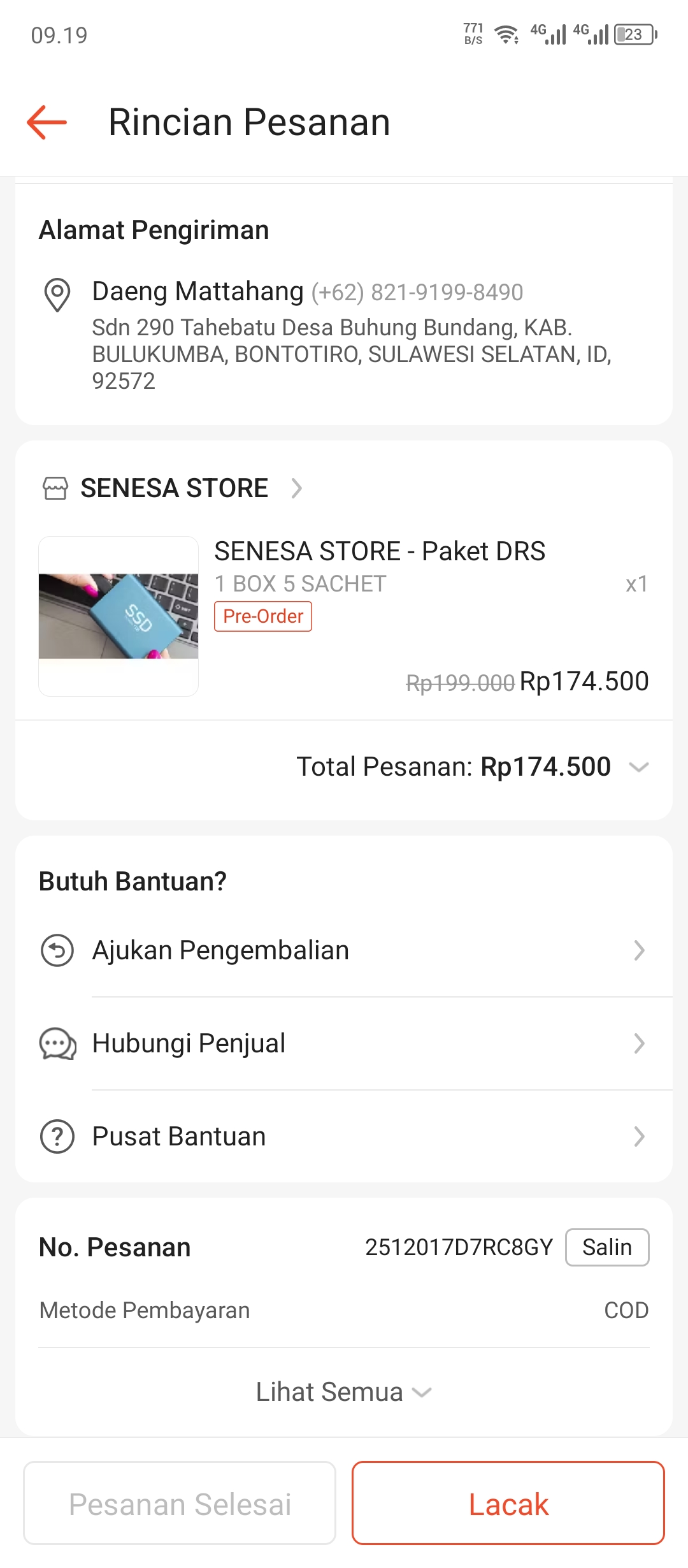The width and height of the screenshot is (688, 1568).
Task: Select Hubungi Penjual
Action: click(x=344, y=1043)
